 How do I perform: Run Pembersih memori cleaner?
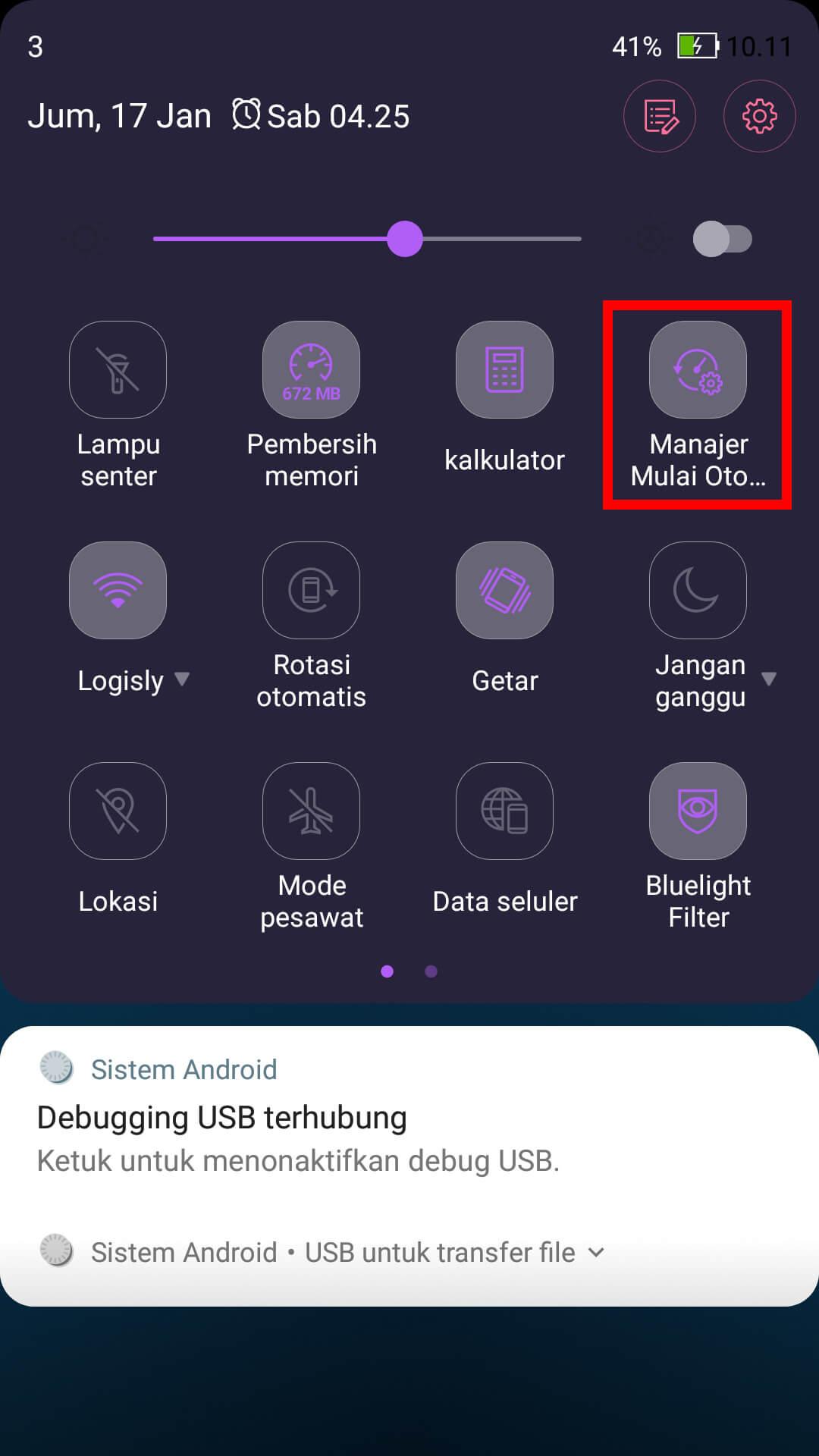click(x=311, y=370)
